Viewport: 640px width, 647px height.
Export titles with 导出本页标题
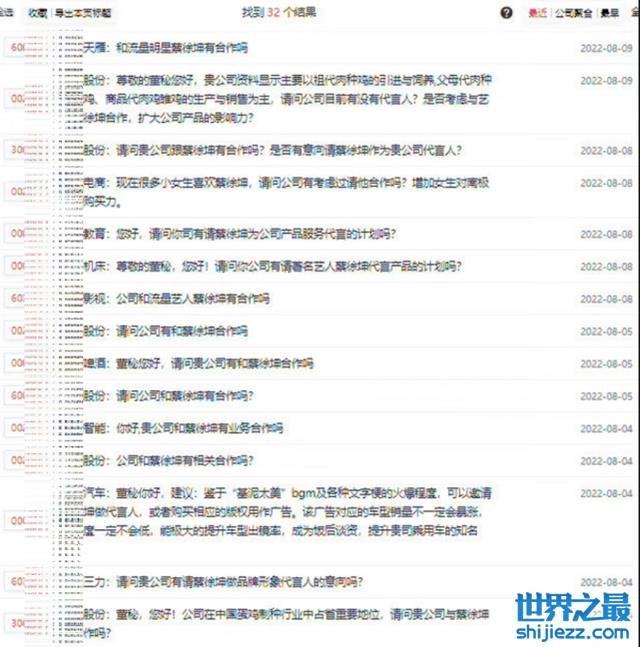83,13
